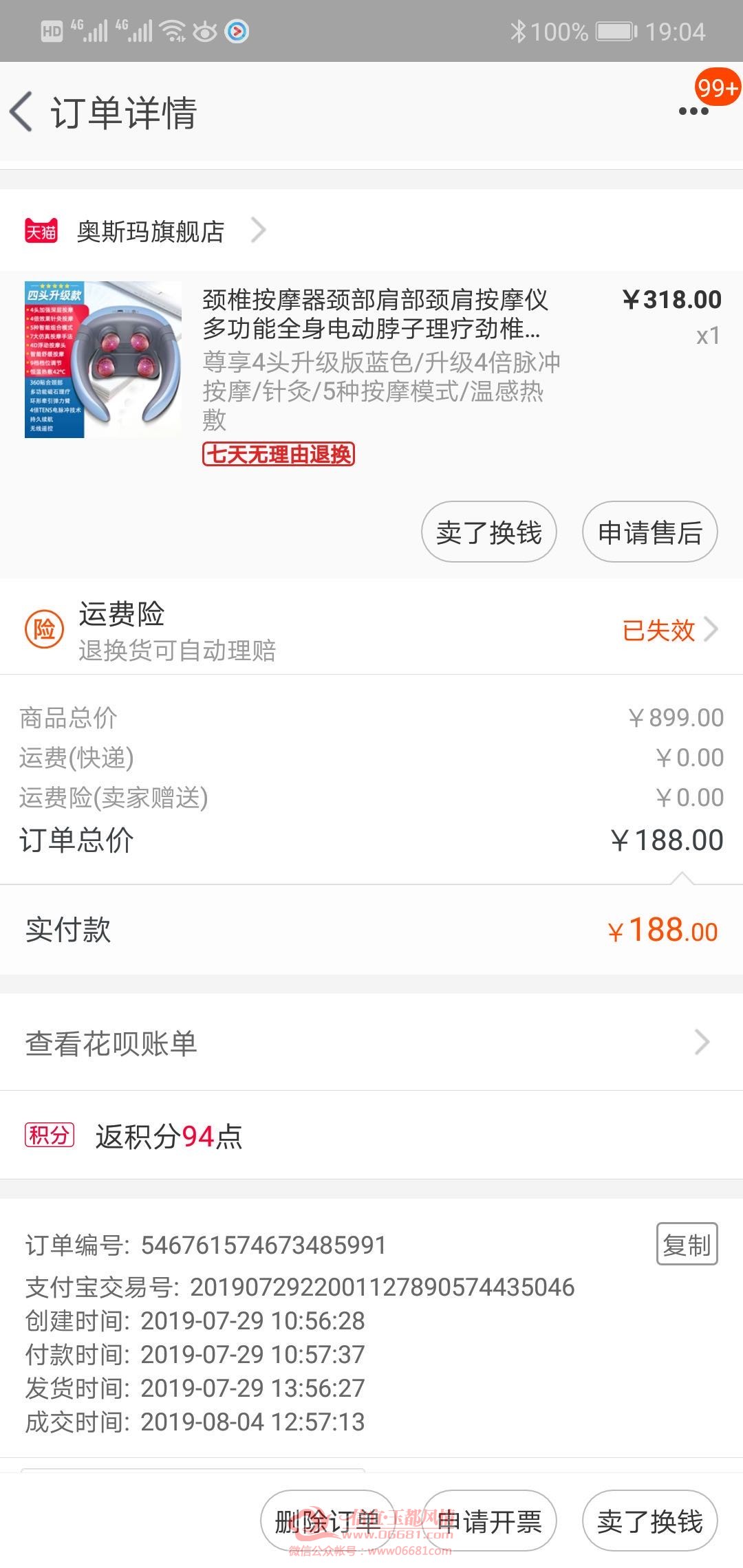The height and width of the screenshot is (1568, 743).
Task: Tap 卖了换钱 in the bottom bar
Action: (650, 1521)
